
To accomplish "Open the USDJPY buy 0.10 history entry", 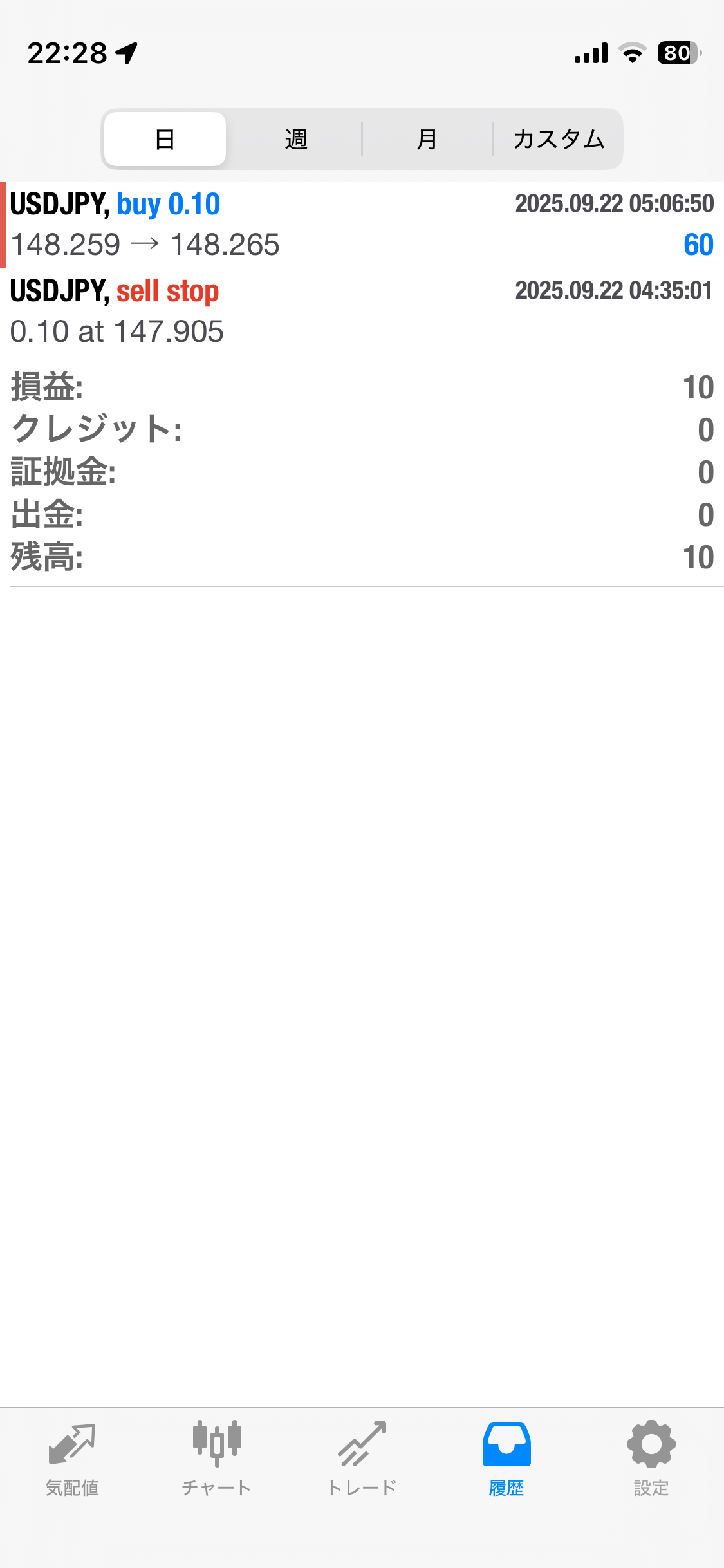I will (362, 225).
